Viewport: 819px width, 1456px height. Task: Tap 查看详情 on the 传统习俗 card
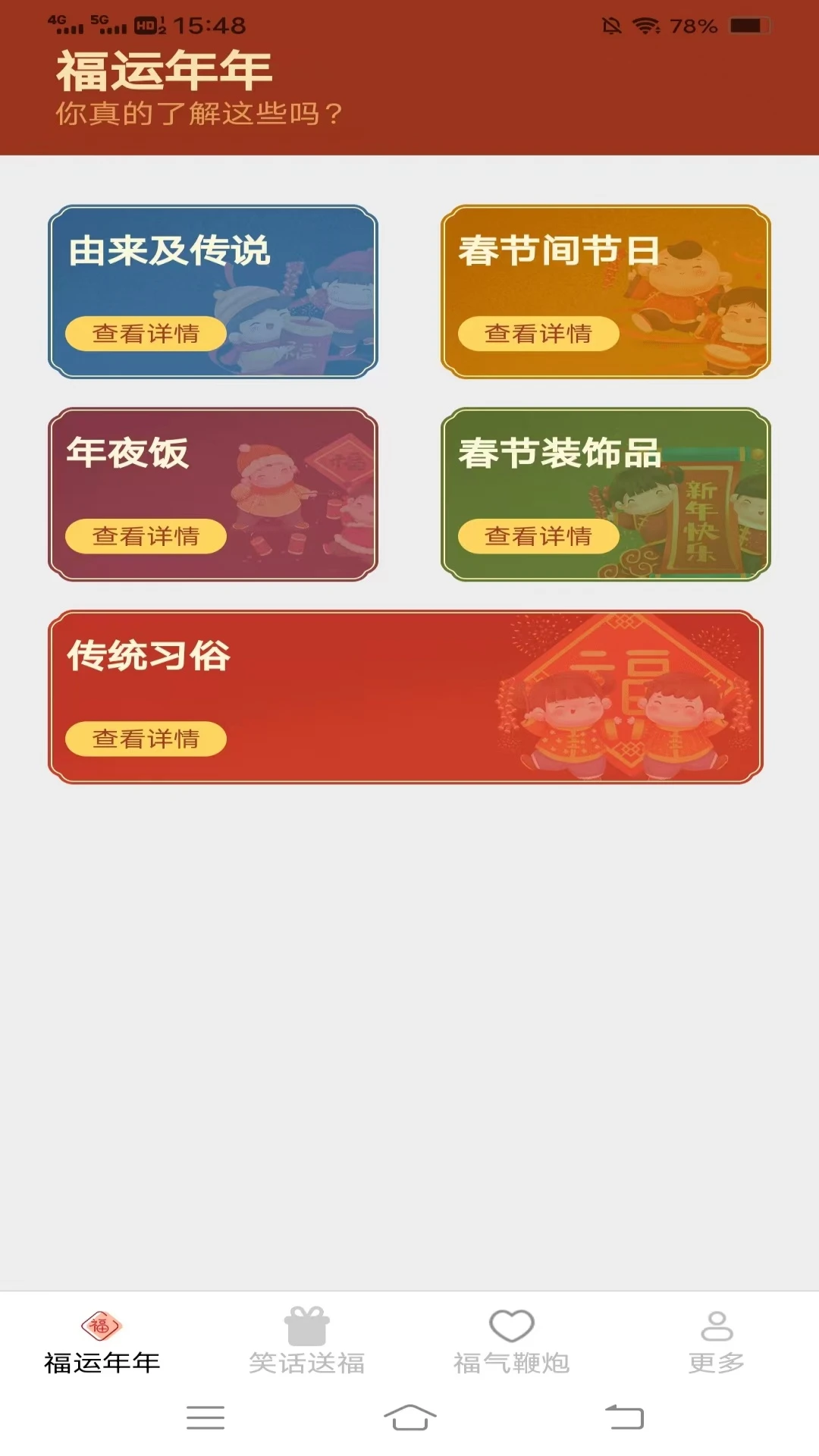146,737
